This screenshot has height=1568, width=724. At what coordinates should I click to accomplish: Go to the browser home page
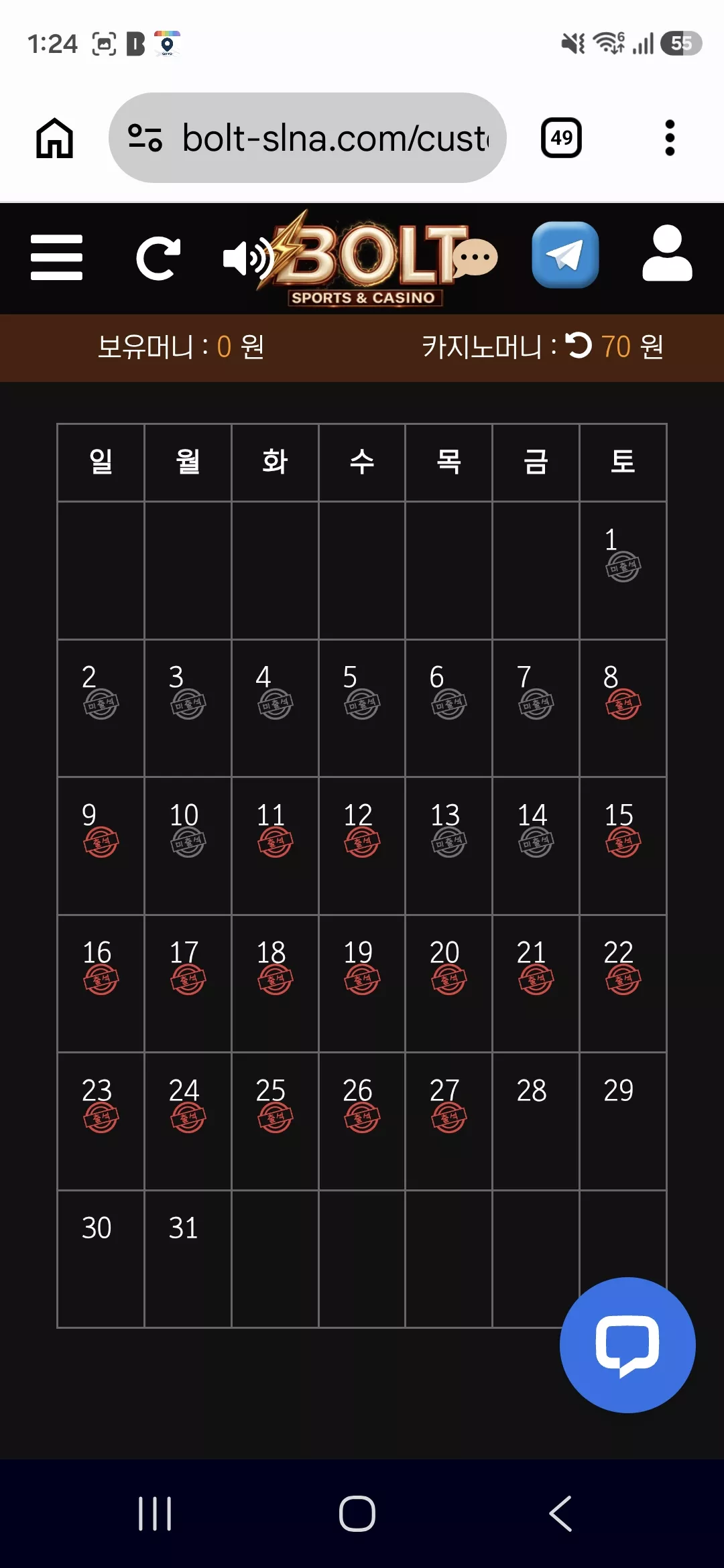[54, 138]
